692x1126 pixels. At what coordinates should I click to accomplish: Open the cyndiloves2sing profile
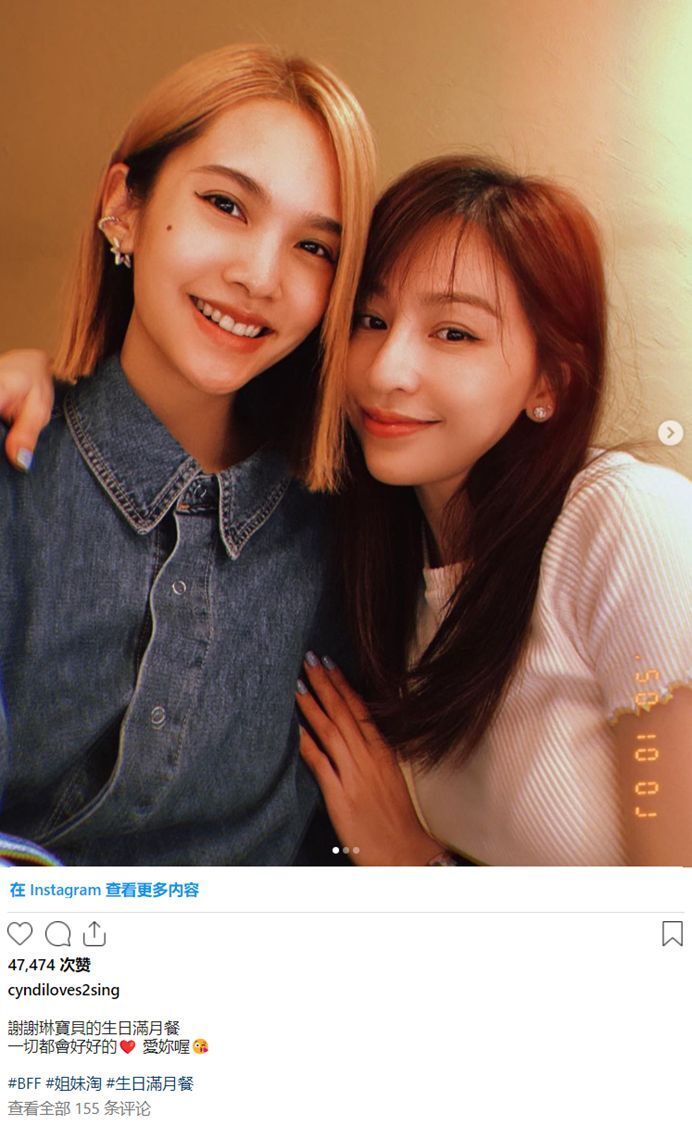coord(63,990)
